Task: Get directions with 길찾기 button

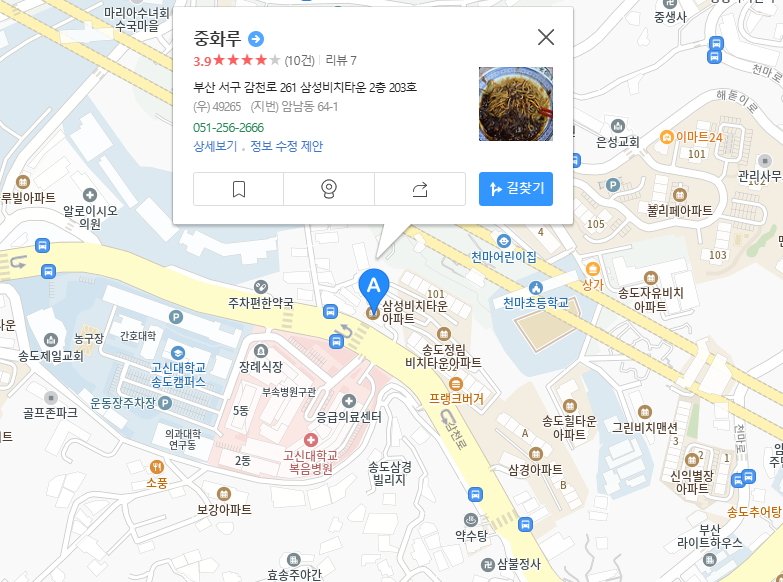Action: click(516, 188)
